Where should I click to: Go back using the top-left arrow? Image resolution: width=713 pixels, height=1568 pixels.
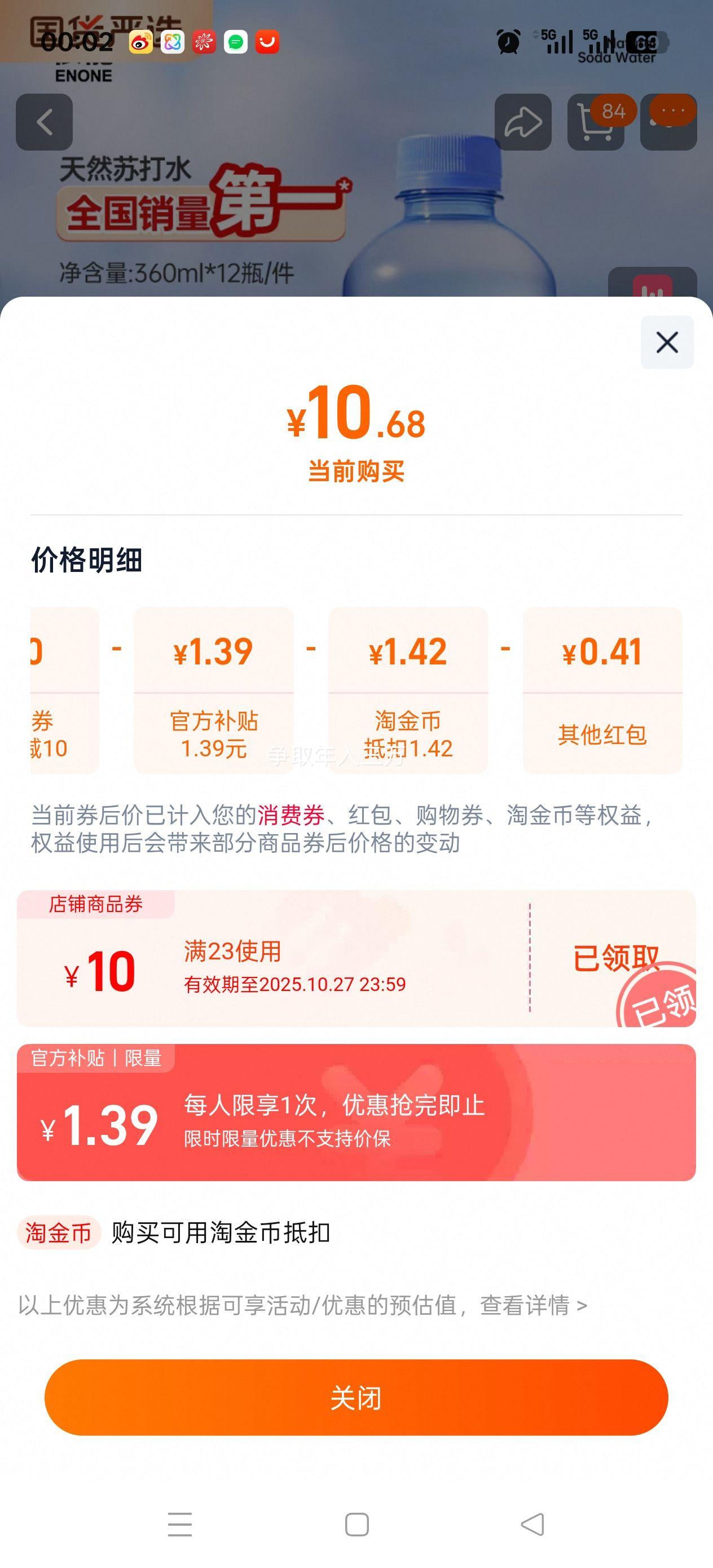click(45, 122)
